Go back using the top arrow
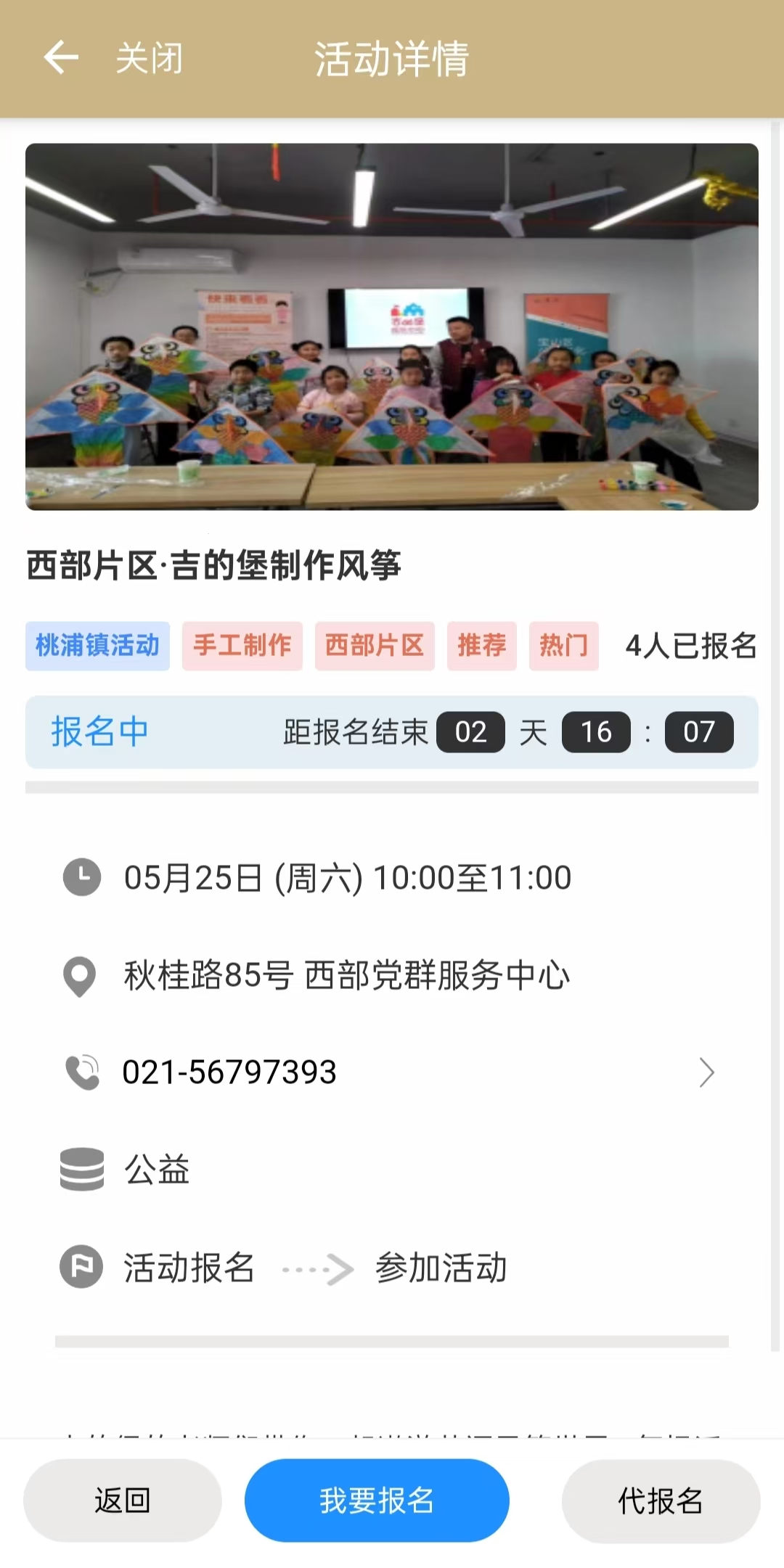The image size is (784, 1568). (61, 58)
